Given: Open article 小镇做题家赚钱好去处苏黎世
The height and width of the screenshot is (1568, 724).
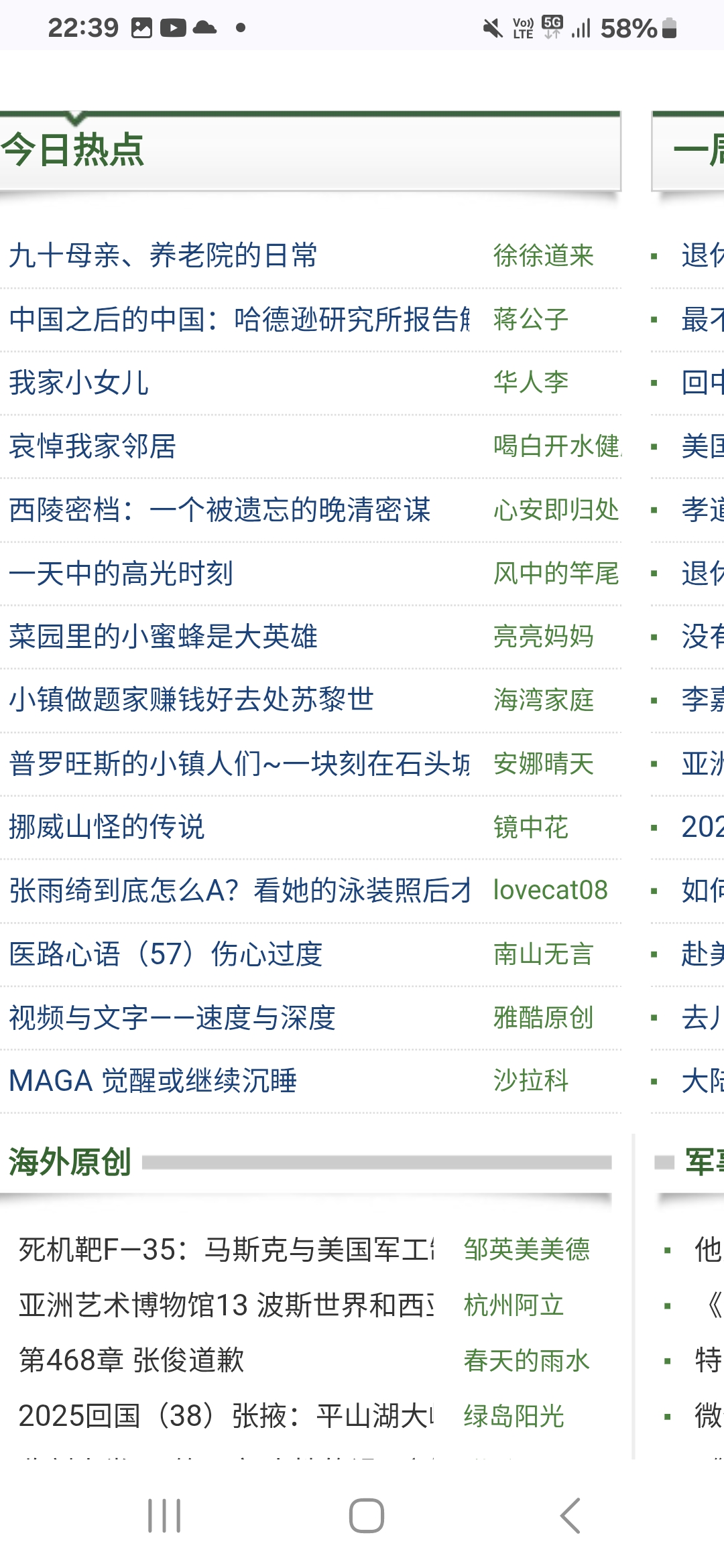Looking at the screenshot, I should (x=191, y=700).
